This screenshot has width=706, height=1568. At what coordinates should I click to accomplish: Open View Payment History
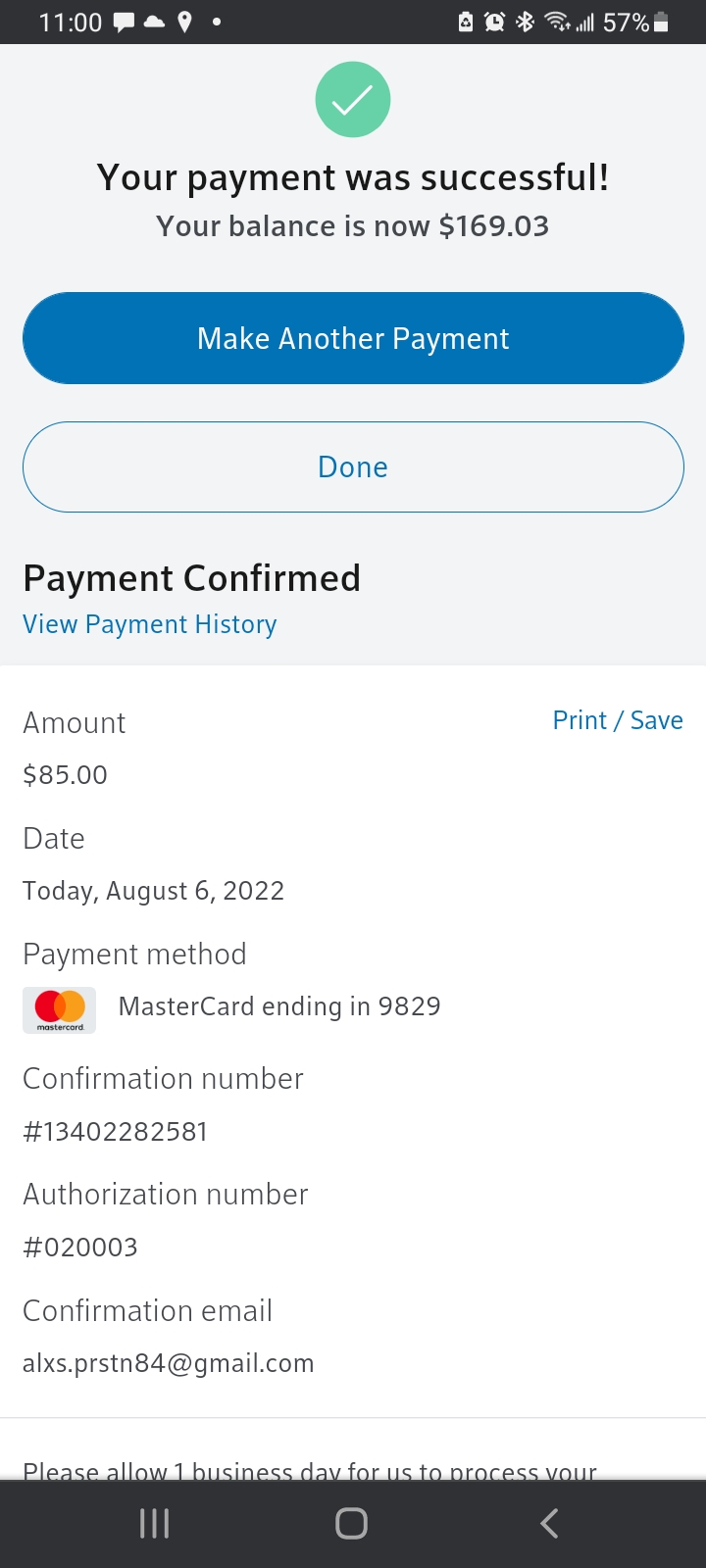[x=149, y=624]
